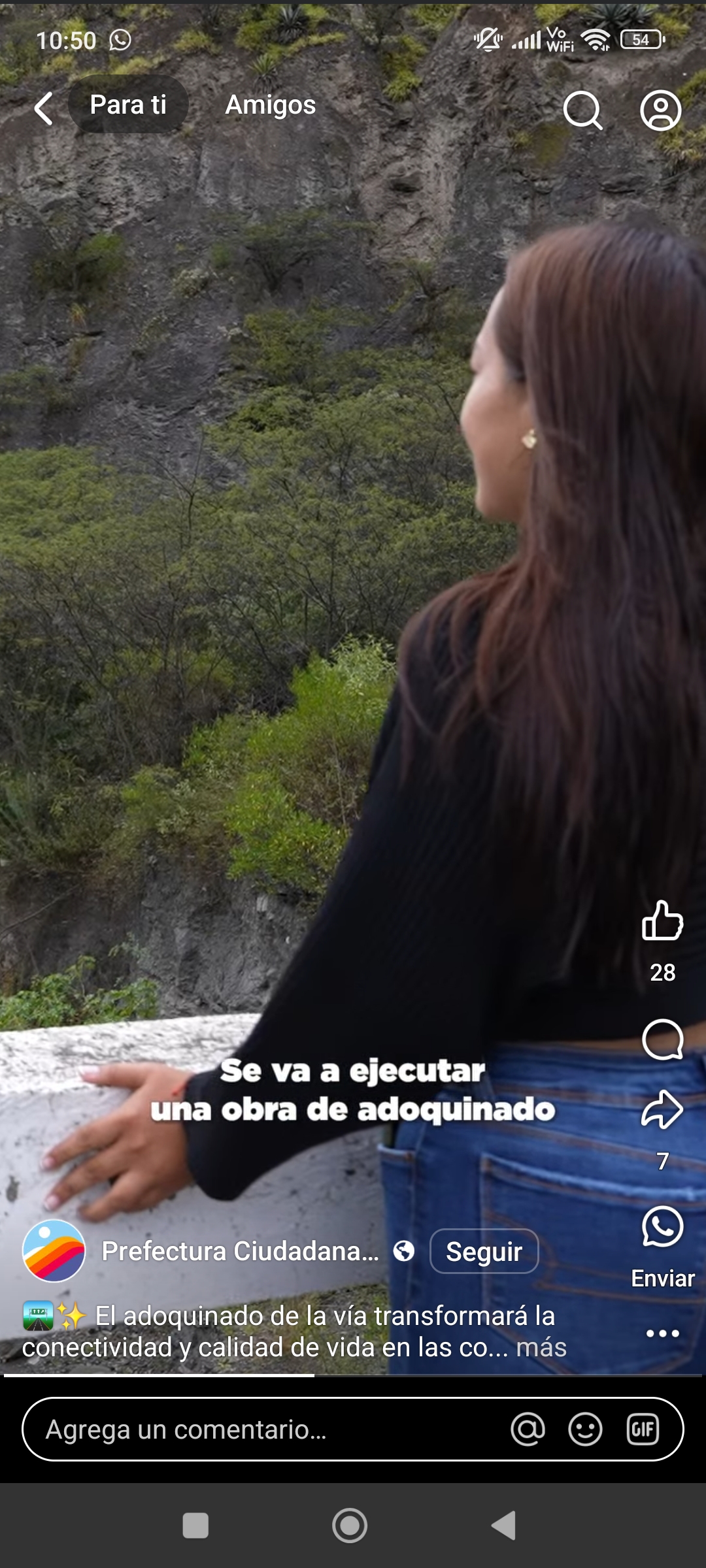Send the reel through WhatsApp
The width and height of the screenshot is (706, 1568).
(x=662, y=1227)
